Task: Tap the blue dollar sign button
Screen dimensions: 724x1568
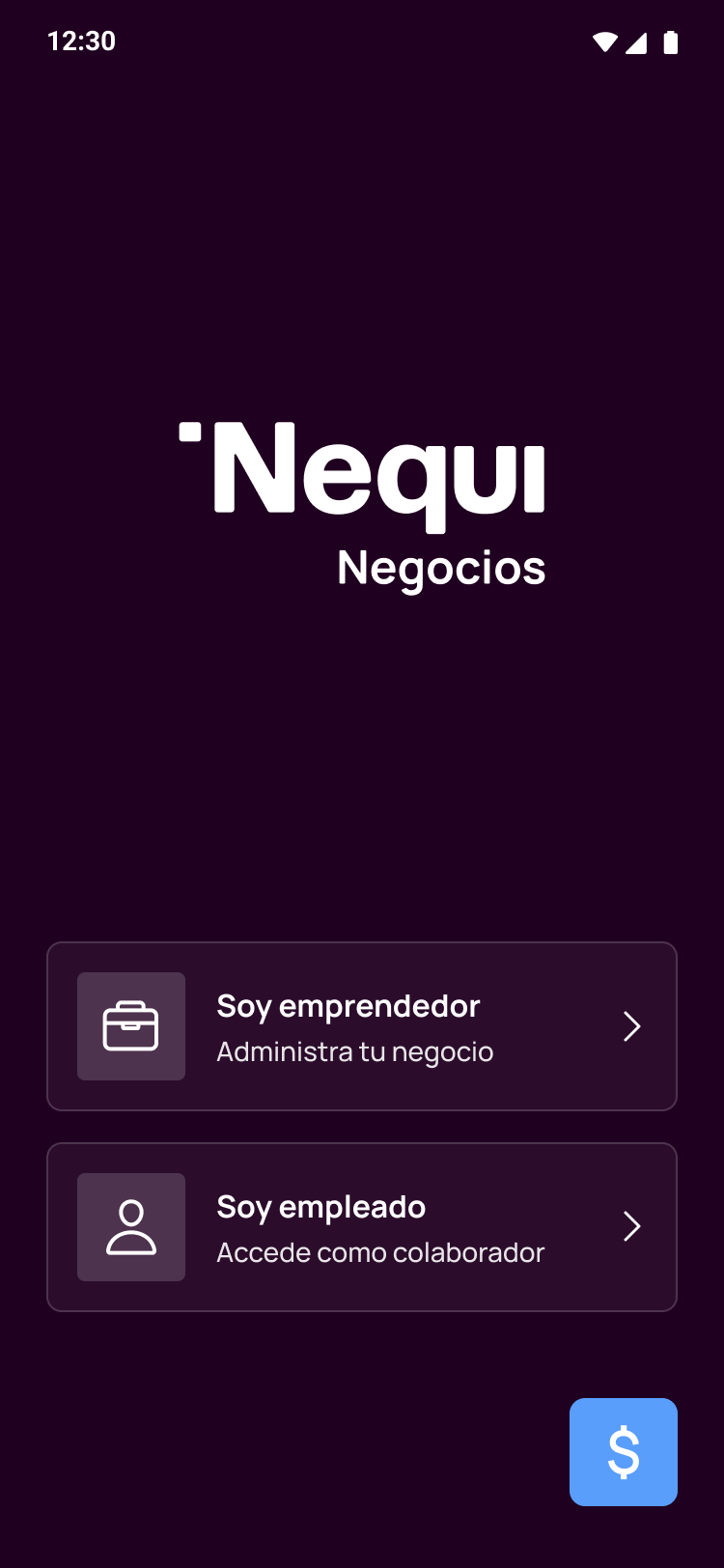Action: tap(624, 1452)
